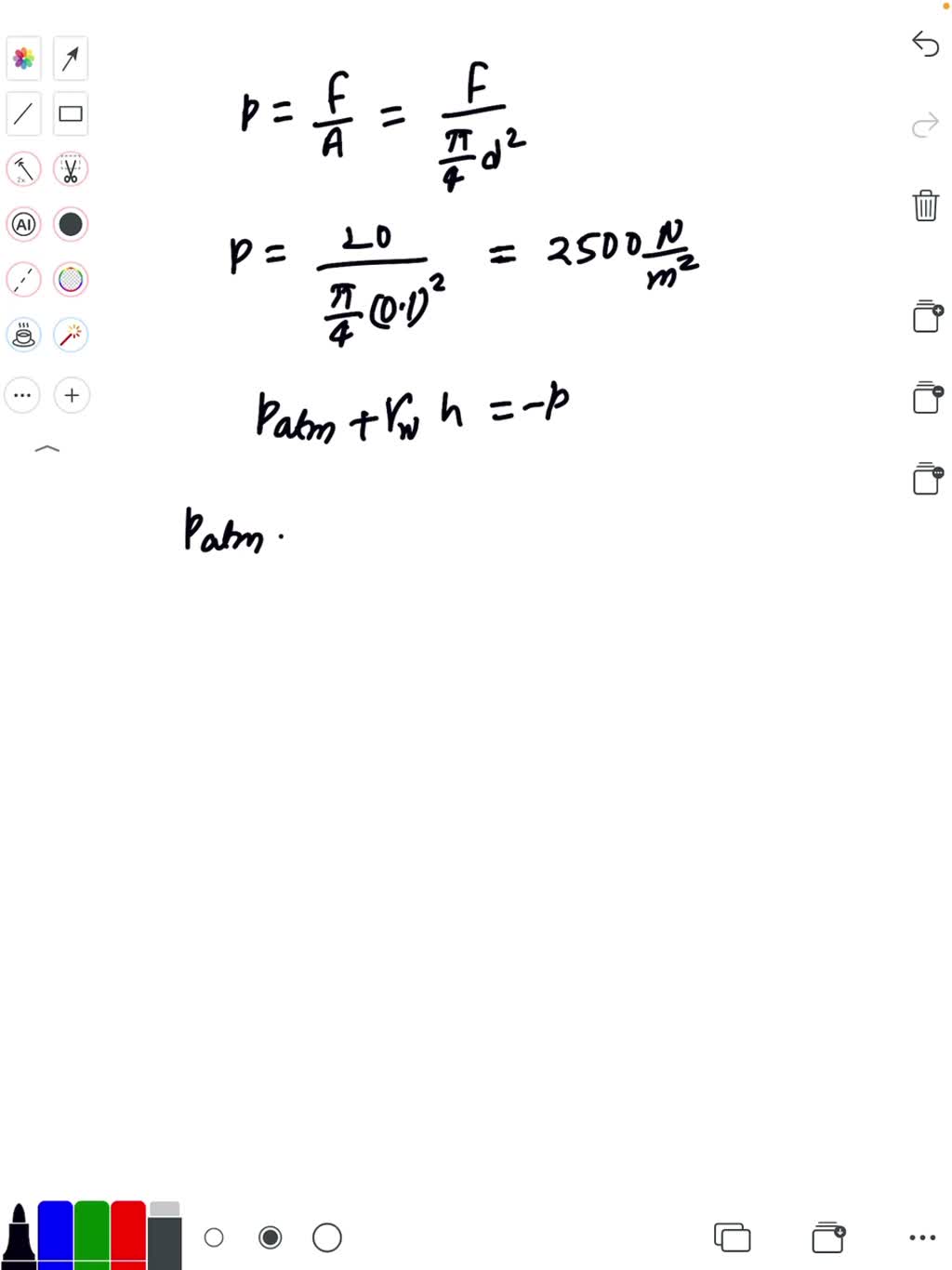Open the pages overview icon
The image size is (952, 1270).
tap(733, 1237)
